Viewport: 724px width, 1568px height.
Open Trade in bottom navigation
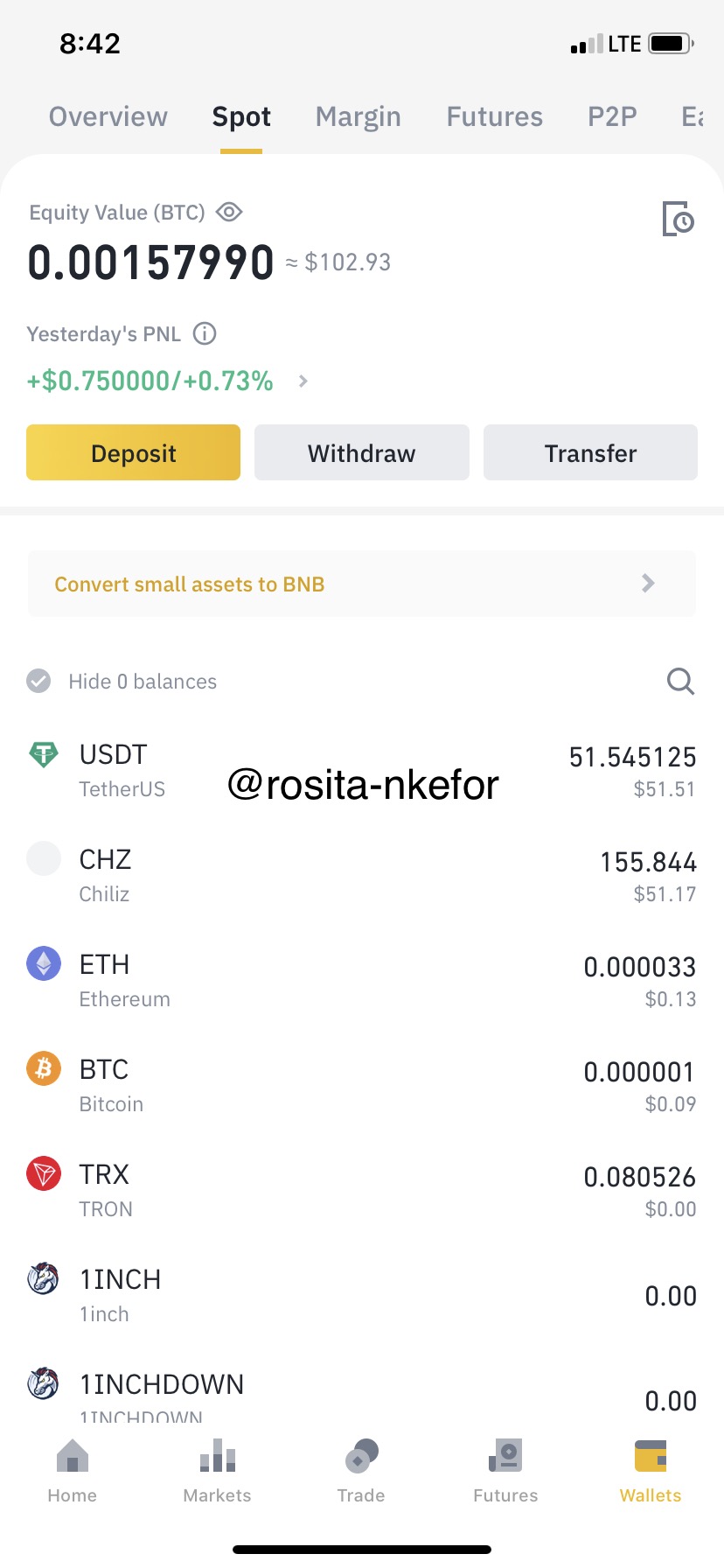pos(361,1472)
